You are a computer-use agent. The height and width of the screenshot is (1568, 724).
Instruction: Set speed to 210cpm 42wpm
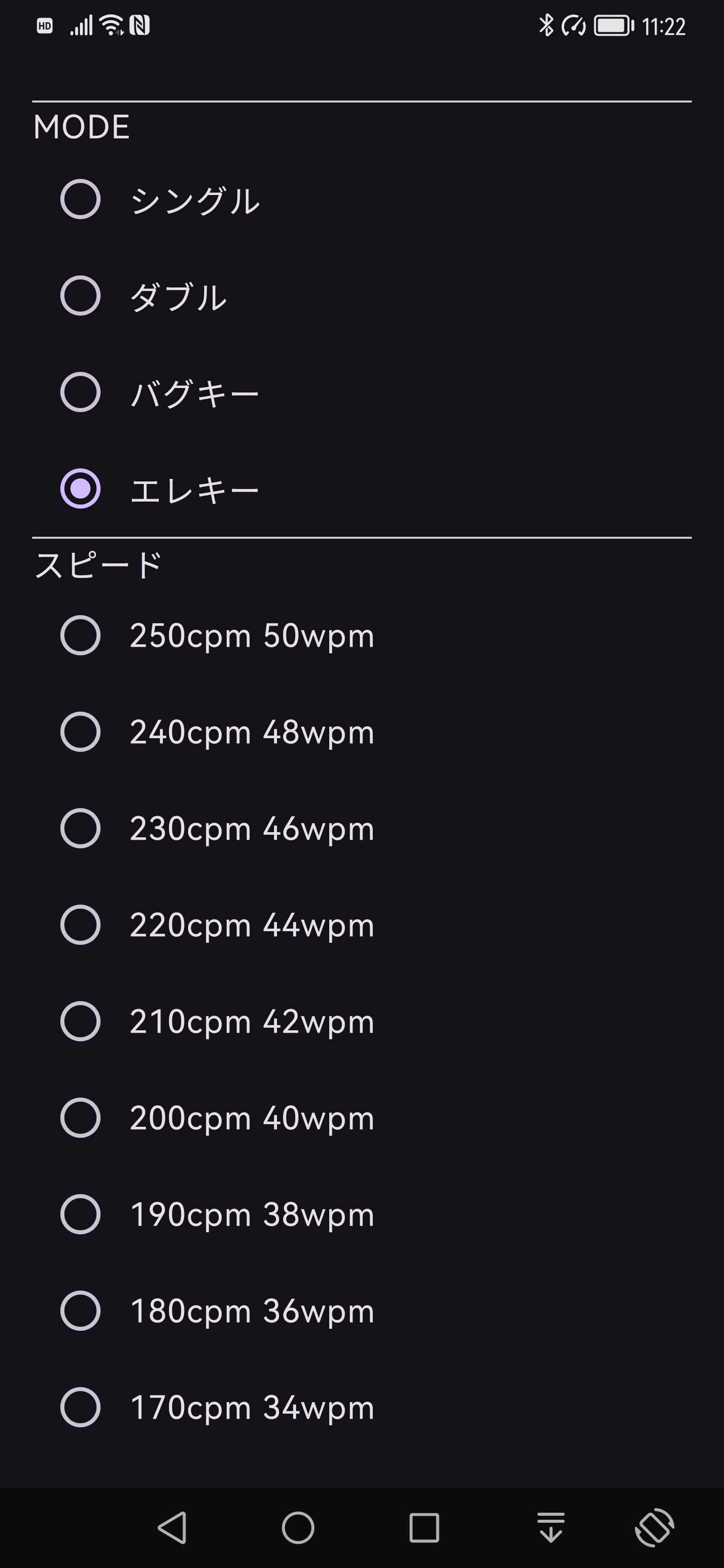click(x=80, y=1021)
